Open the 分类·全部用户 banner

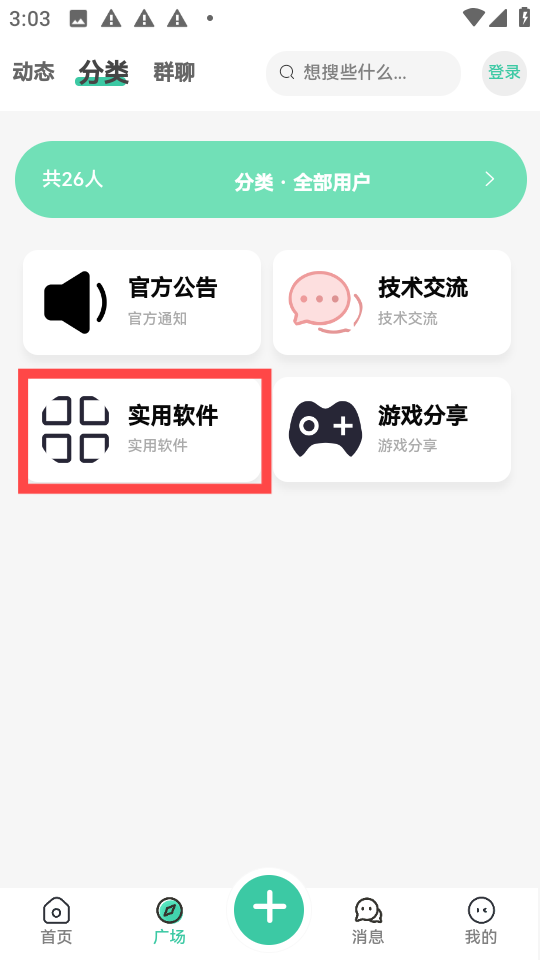pos(271,179)
